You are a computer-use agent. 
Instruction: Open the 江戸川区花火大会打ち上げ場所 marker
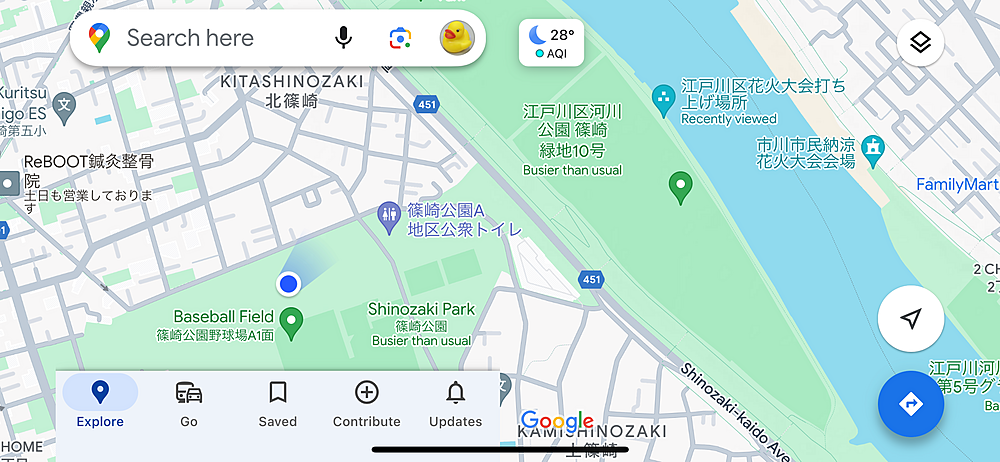662,98
